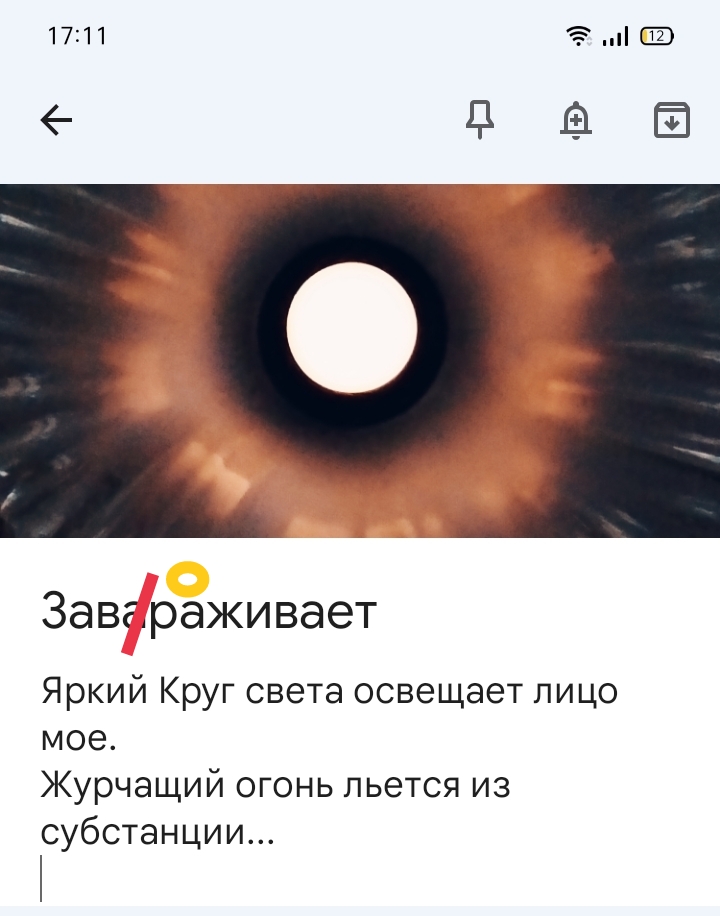Pin this note

[480, 121]
